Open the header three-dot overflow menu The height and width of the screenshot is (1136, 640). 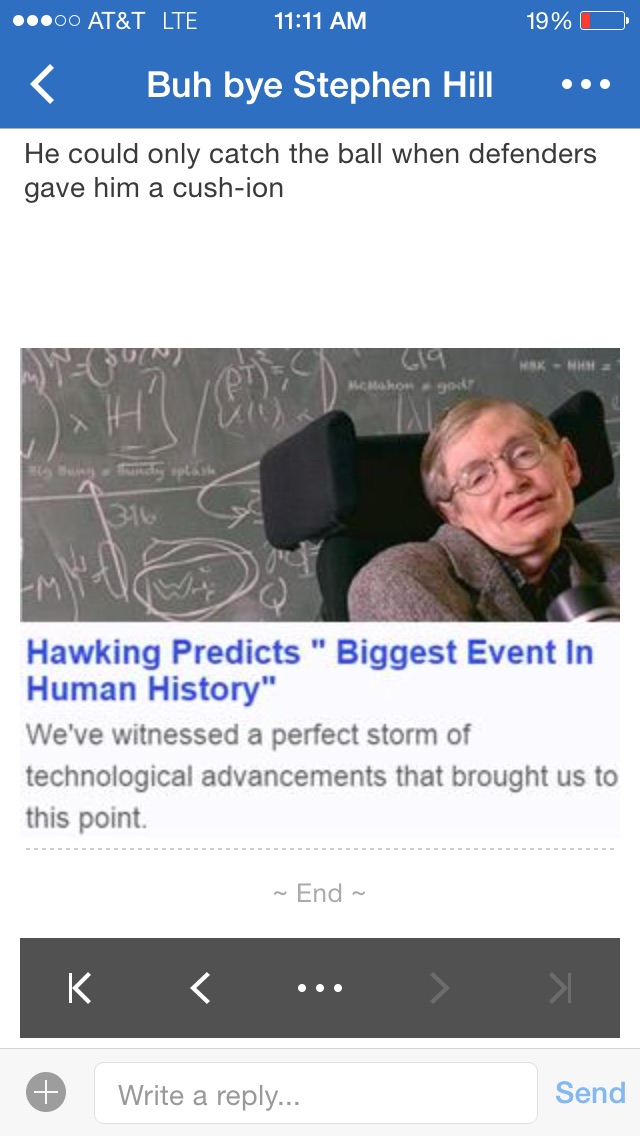(586, 85)
